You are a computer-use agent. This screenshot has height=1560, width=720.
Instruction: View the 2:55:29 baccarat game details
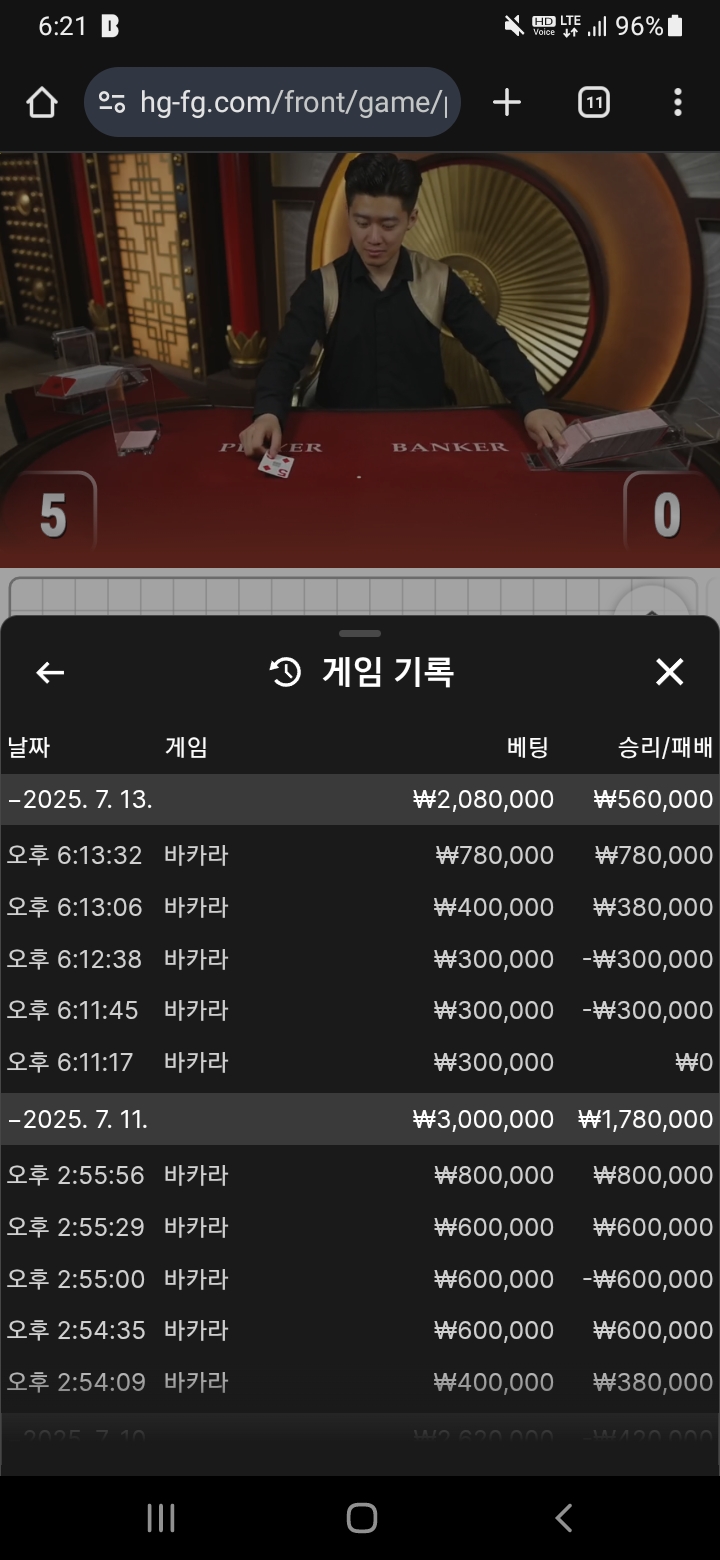click(x=360, y=1227)
